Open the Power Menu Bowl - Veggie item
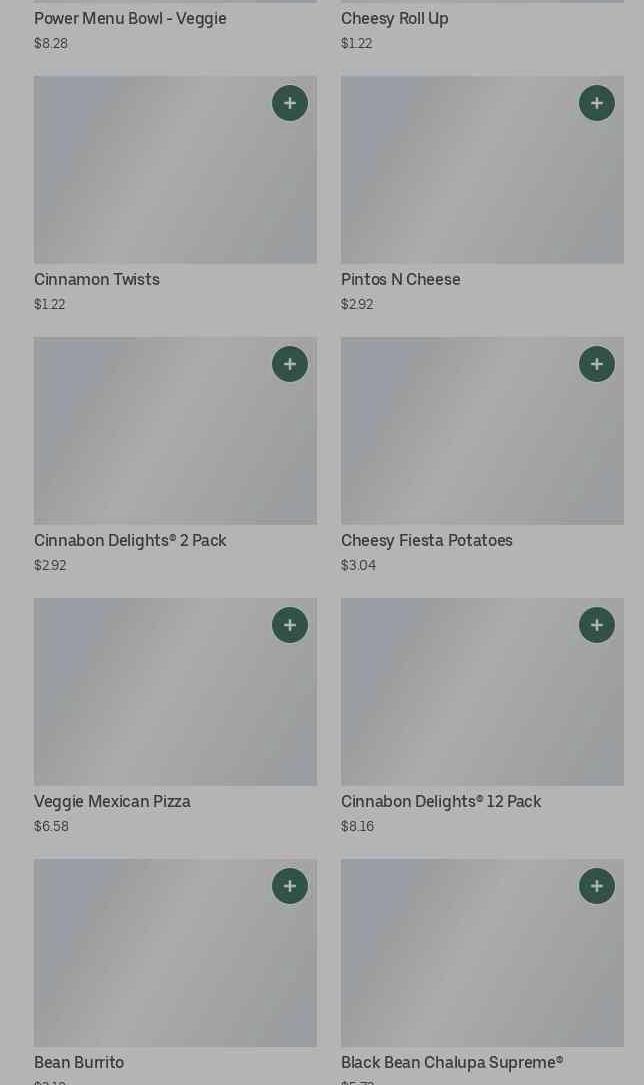Image resolution: width=644 pixels, height=1085 pixels. (130, 19)
